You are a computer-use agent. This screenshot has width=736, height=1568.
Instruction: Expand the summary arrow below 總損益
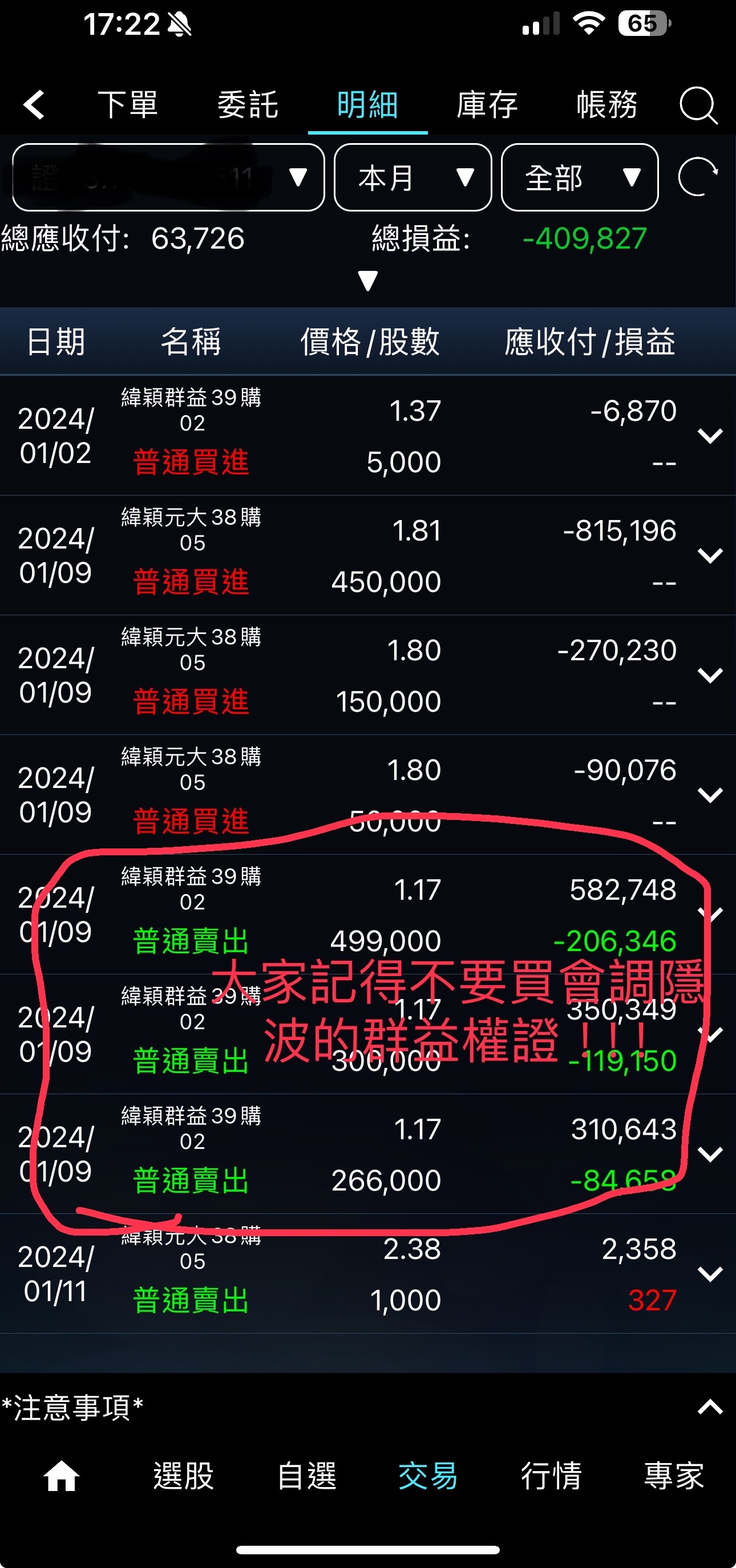(368, 281)
